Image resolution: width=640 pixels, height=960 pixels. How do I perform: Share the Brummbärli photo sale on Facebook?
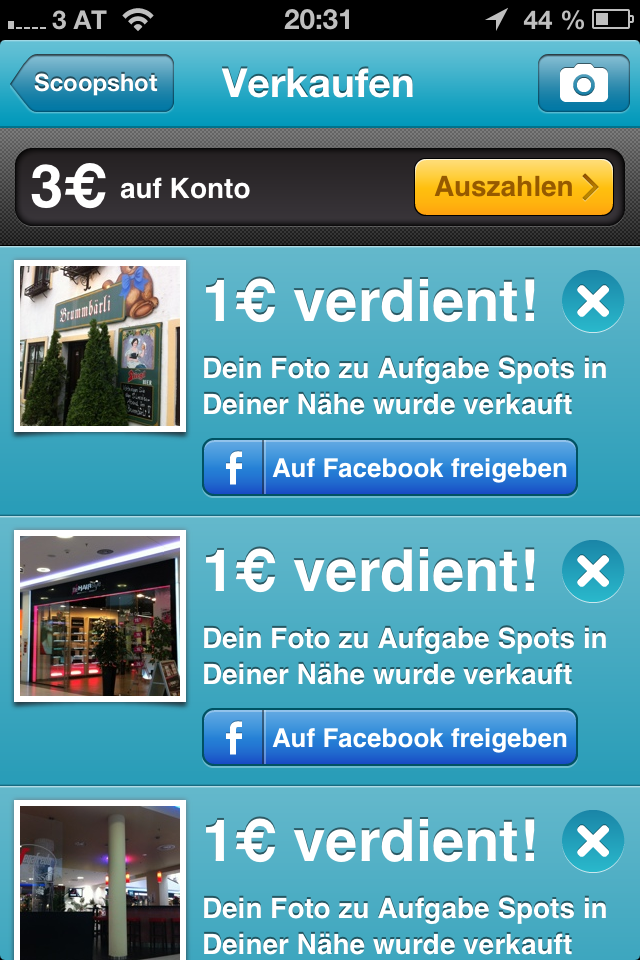390,468
